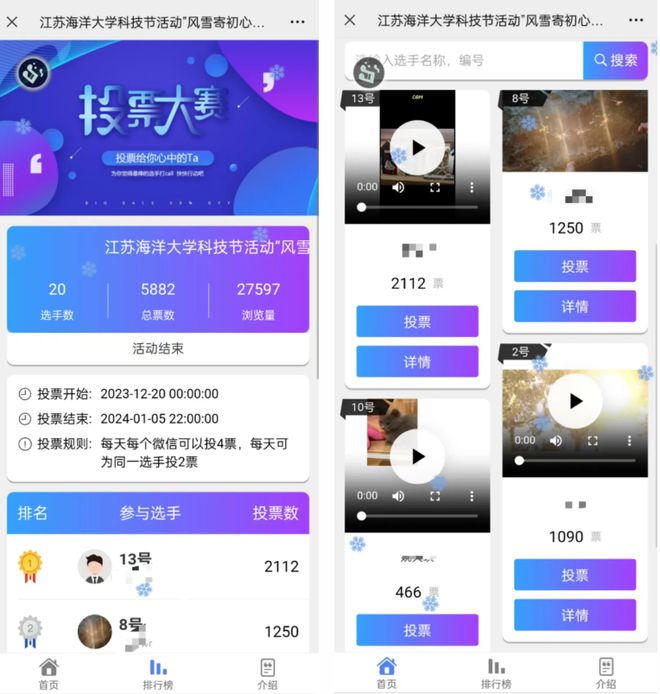Open 13号 row in ranking list

158,566
